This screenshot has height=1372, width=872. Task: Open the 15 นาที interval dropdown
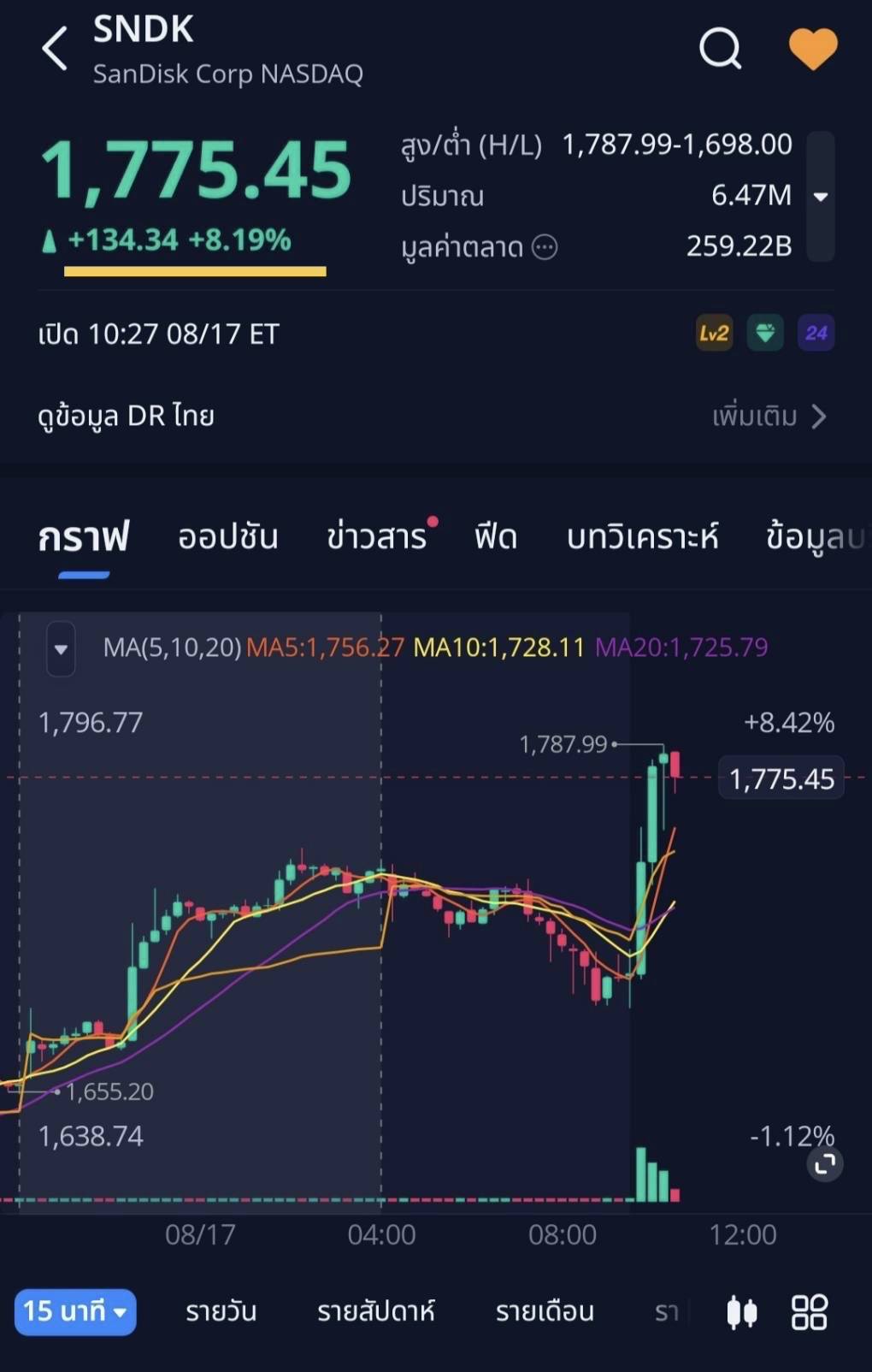[x=75, y=1311]
